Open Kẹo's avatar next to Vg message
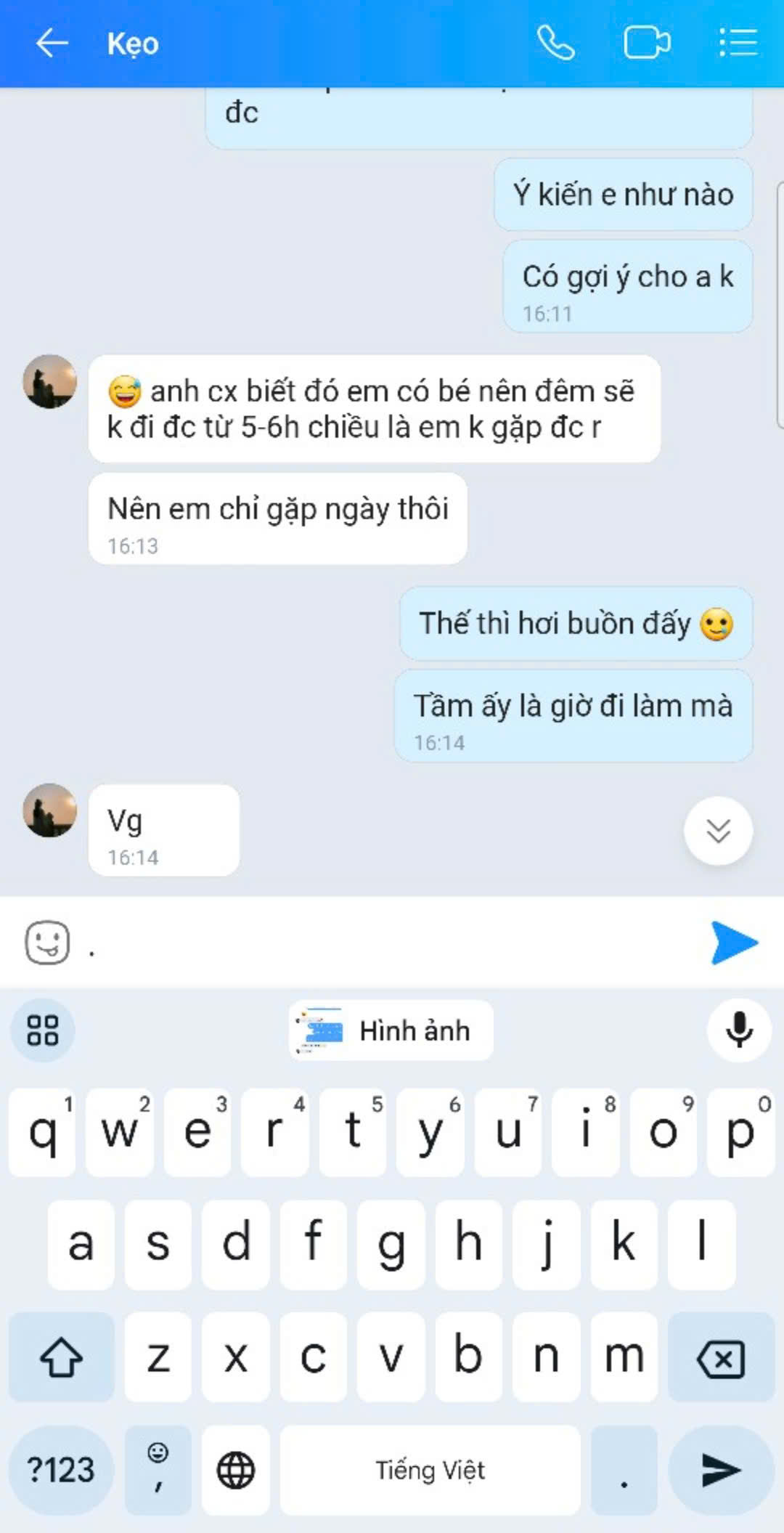The image size is (784, 1533). [50, 810]
